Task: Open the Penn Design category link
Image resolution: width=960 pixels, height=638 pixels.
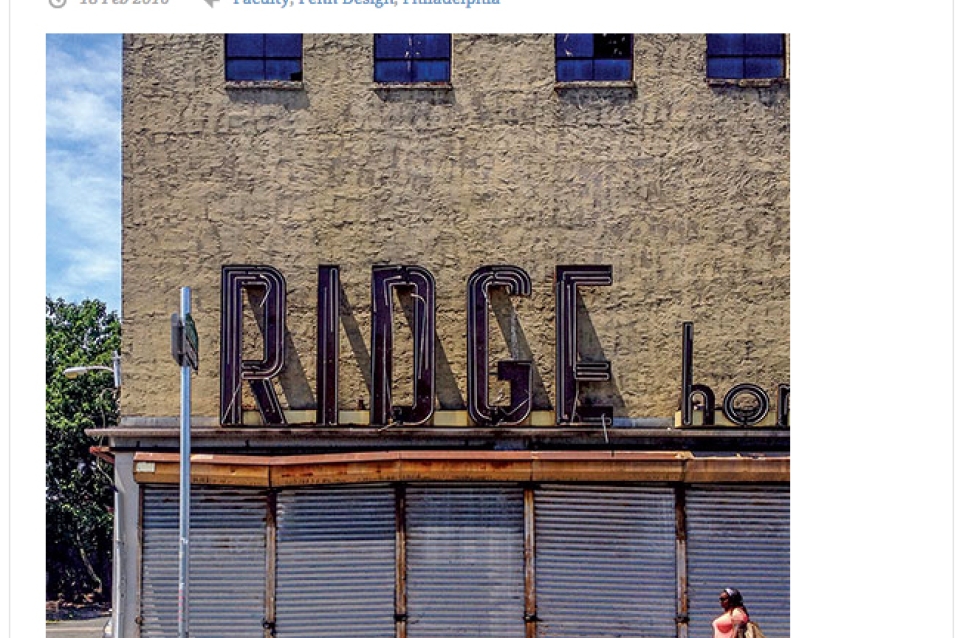Action: [345, 3]
